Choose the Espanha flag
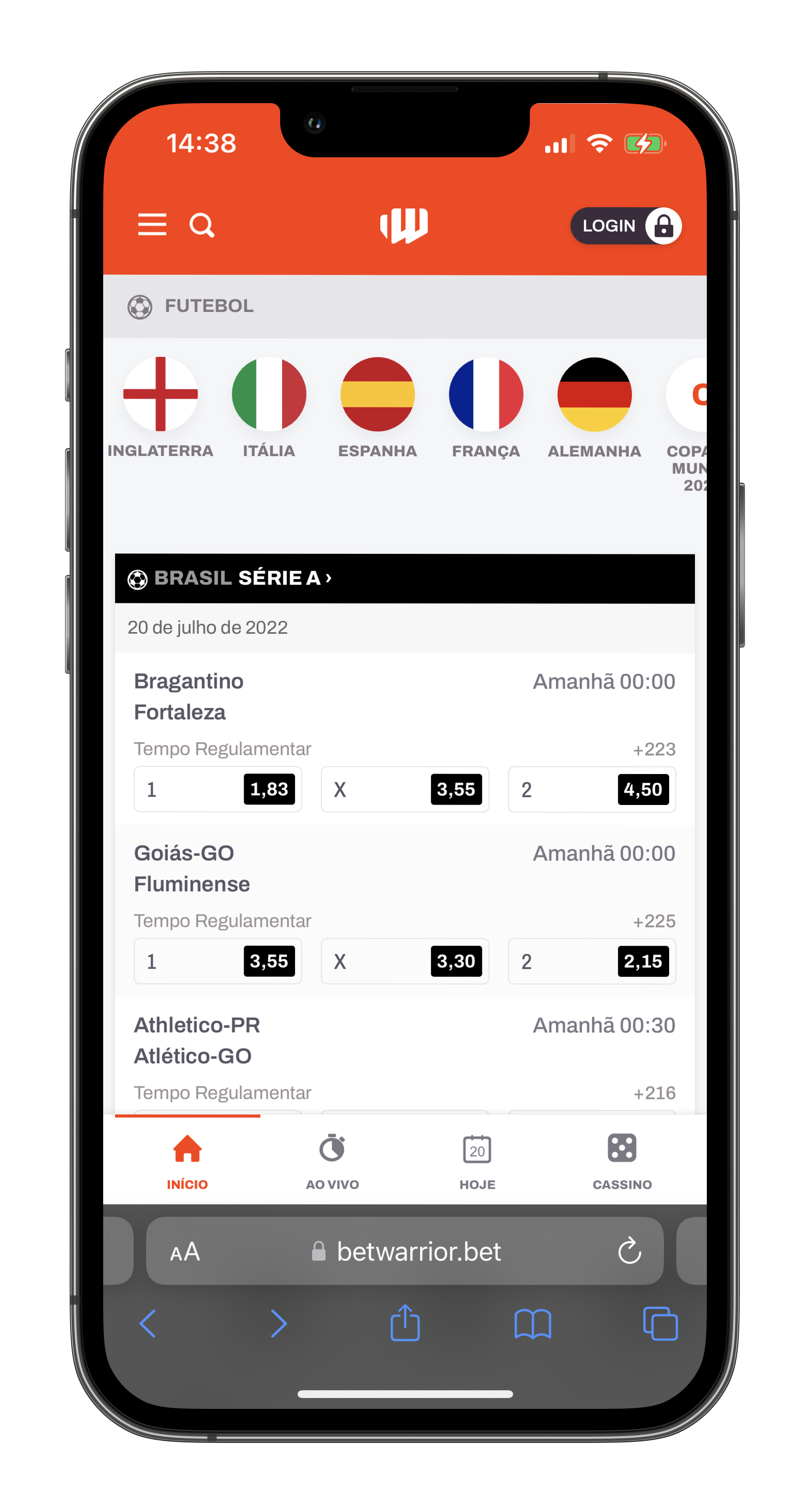Screen dimensions: 810x1512 tap(377, 395)
